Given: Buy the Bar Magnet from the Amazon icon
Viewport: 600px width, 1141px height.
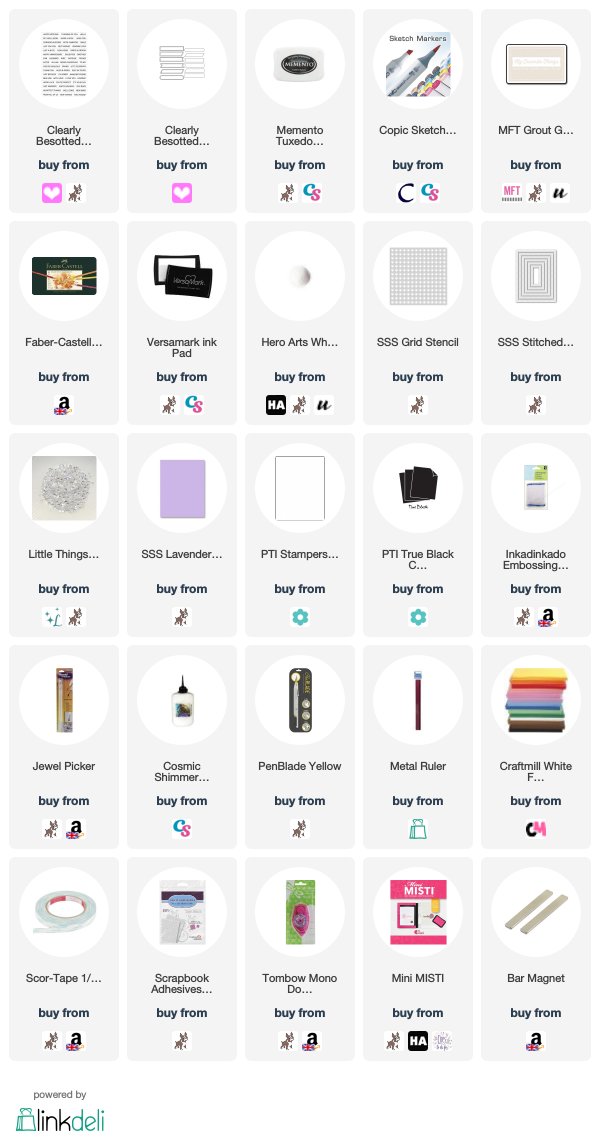Looking at the screenshot, I should (x=535, y=1041).
